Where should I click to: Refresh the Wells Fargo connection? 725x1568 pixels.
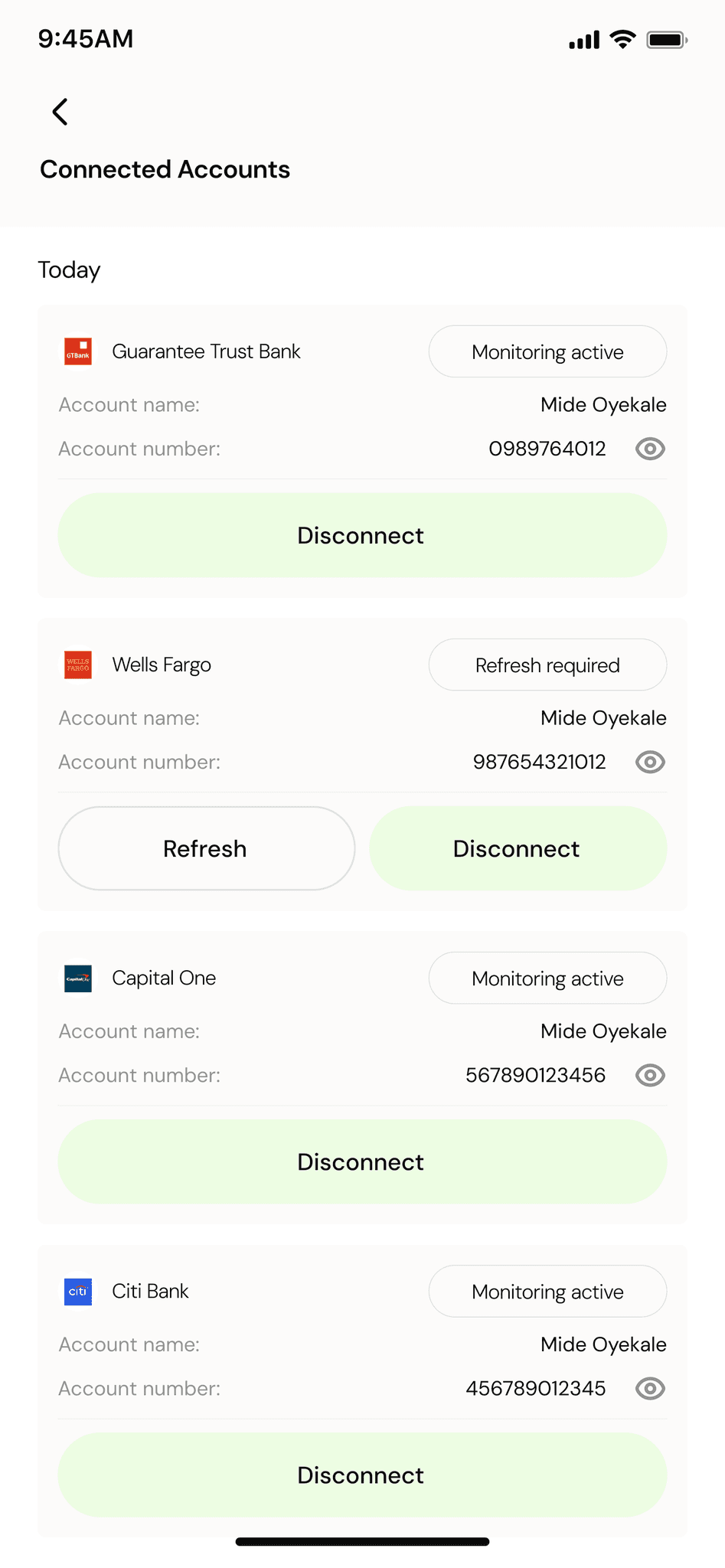pos(206,848)
